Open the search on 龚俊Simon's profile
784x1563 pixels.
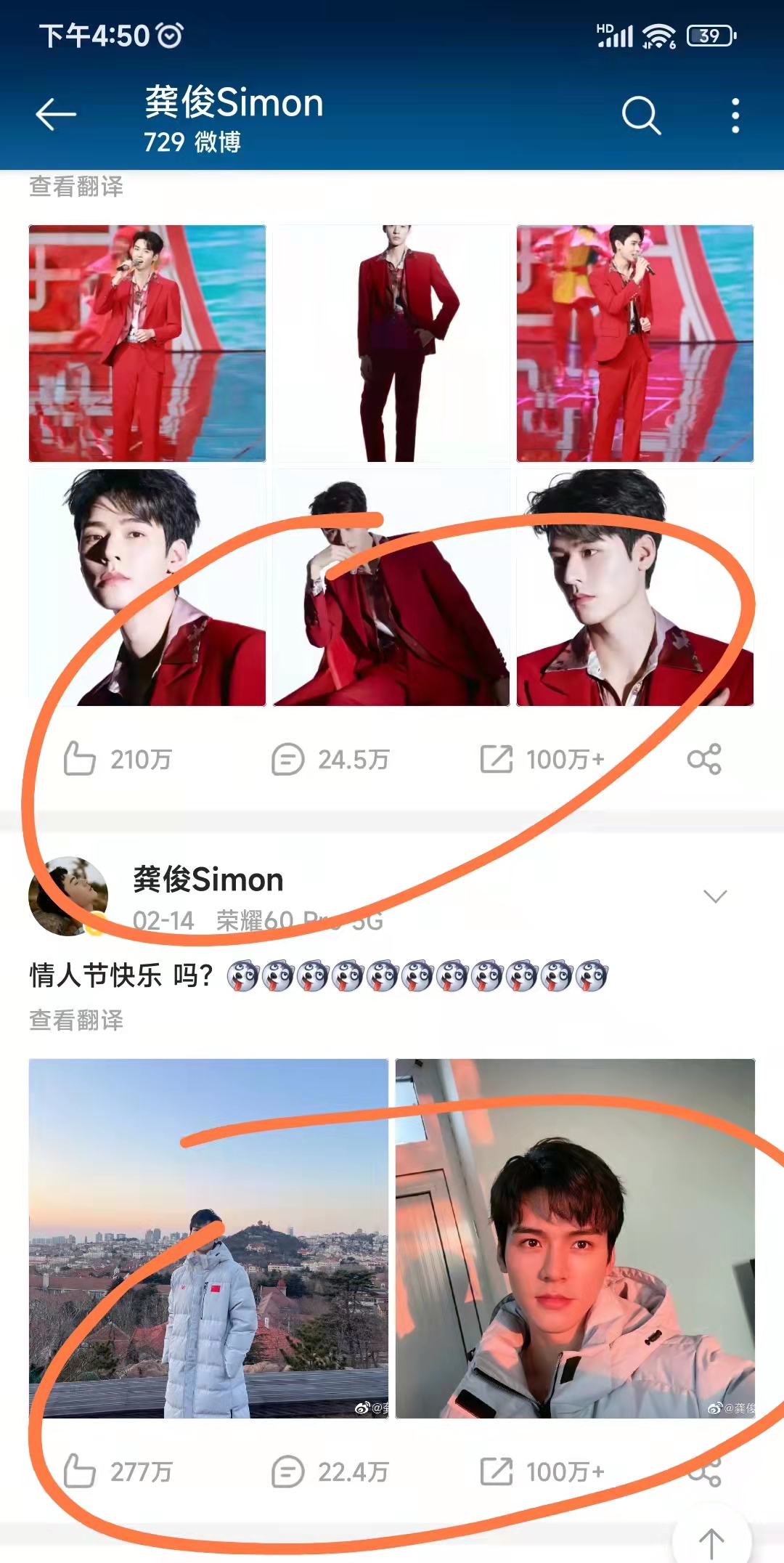pos(640,114)
